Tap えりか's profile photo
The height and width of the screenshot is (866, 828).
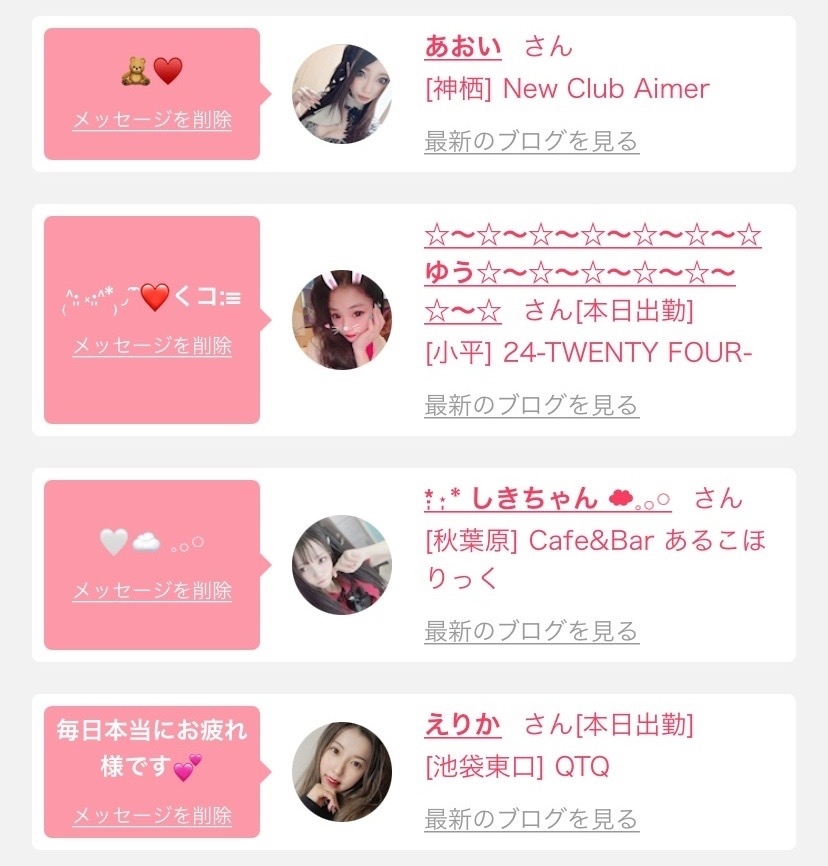(341, 772)
